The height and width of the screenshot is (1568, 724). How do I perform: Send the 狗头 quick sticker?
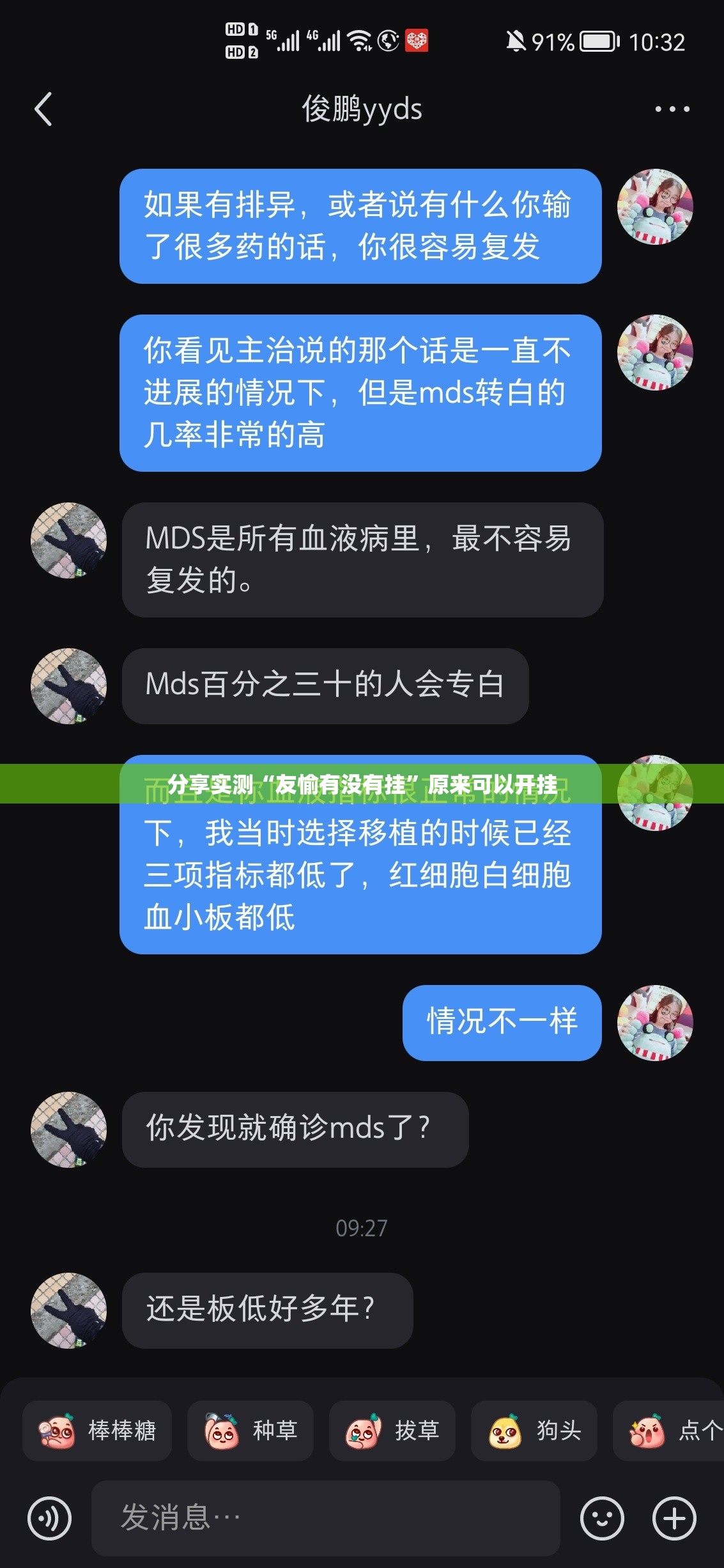[x=534, y=1431]
